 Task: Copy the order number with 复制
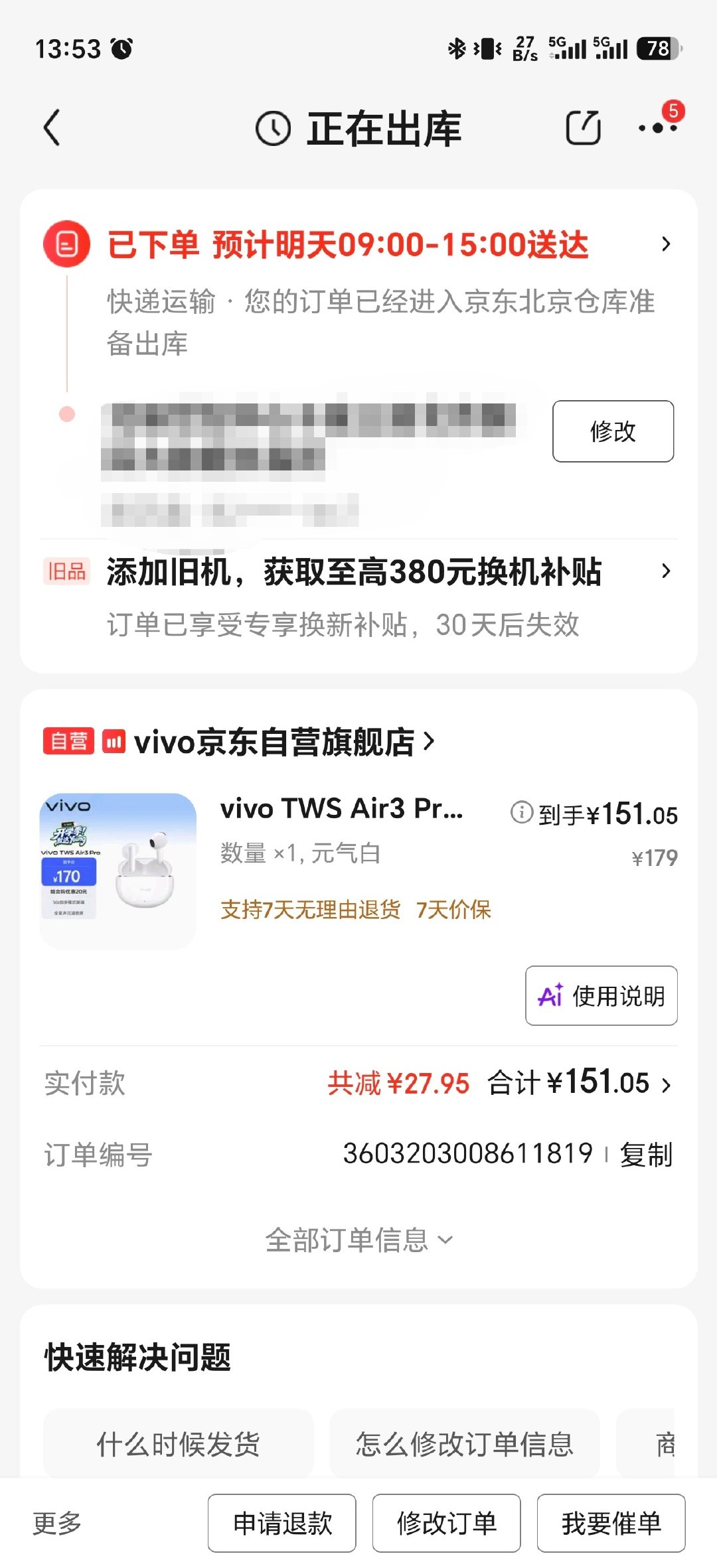646,1155
